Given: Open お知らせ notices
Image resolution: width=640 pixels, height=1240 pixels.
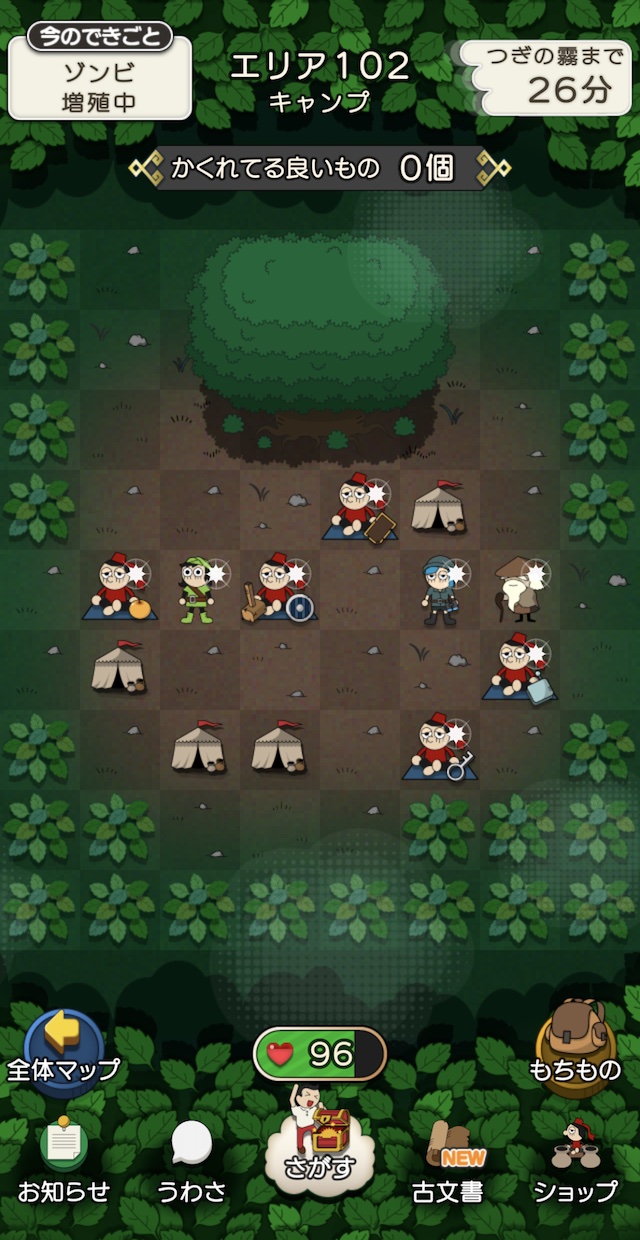Looking at the screenshot, I should [63, 1160].
